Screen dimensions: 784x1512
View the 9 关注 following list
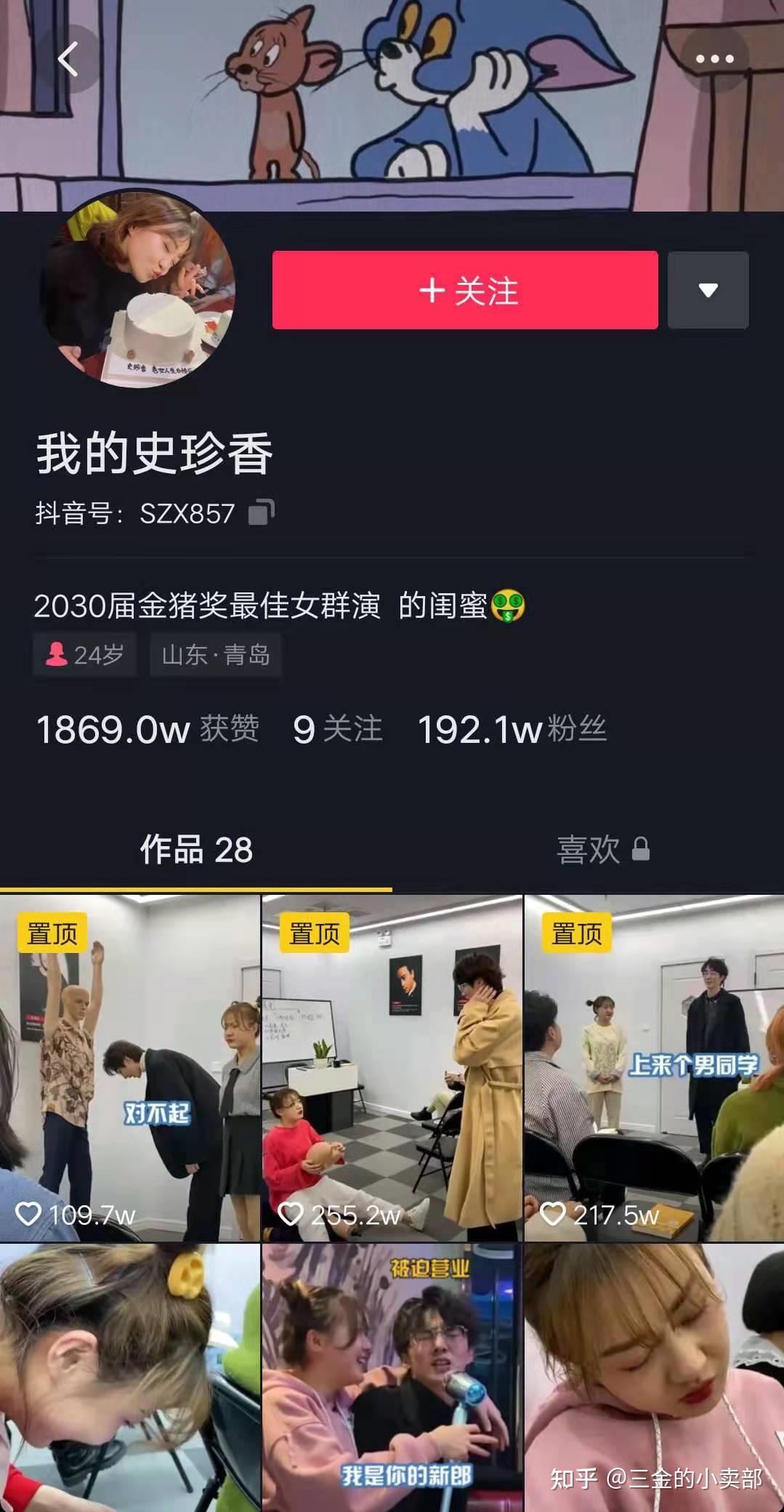click(337, 729)
